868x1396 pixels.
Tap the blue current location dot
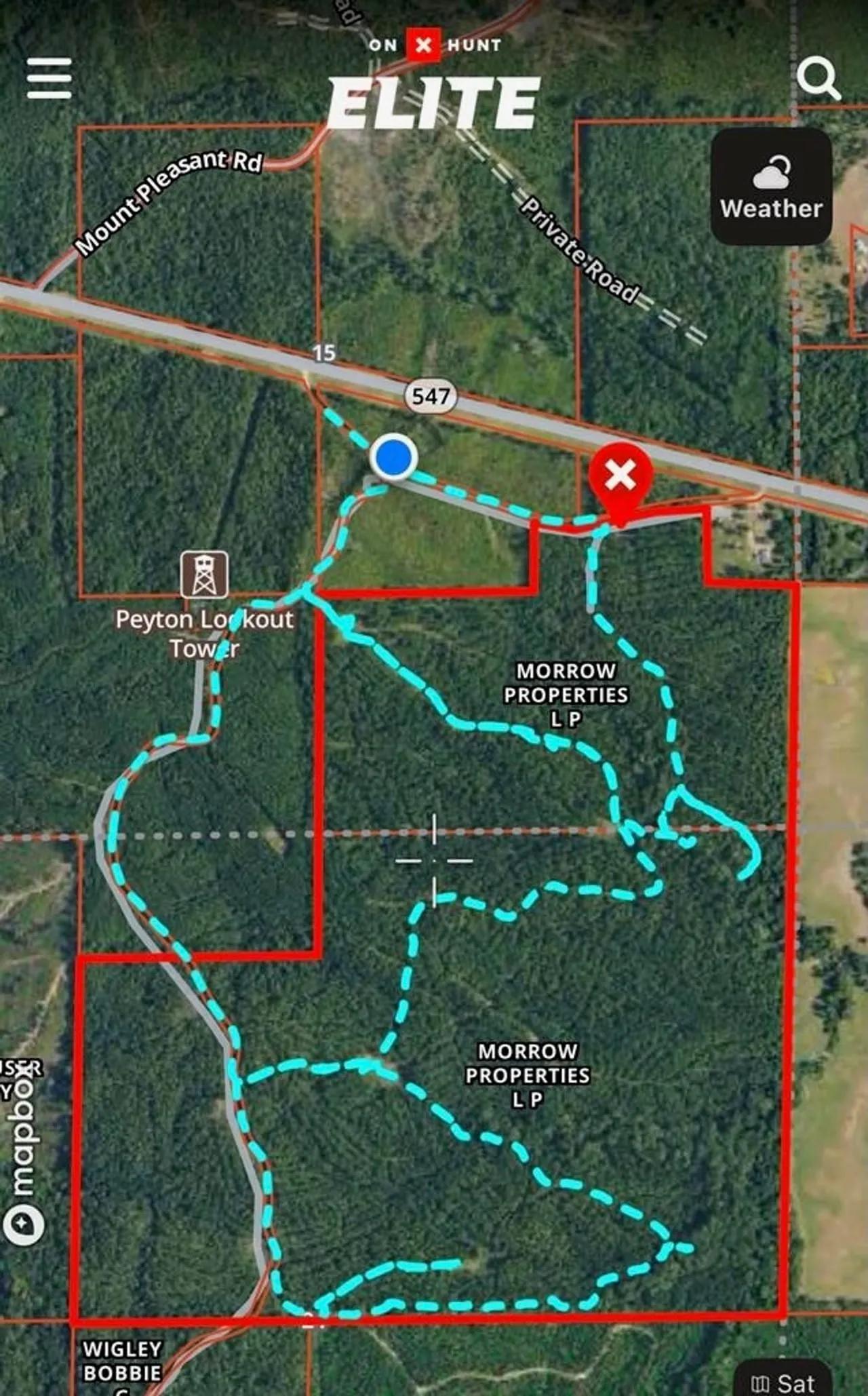pos(393,457)
